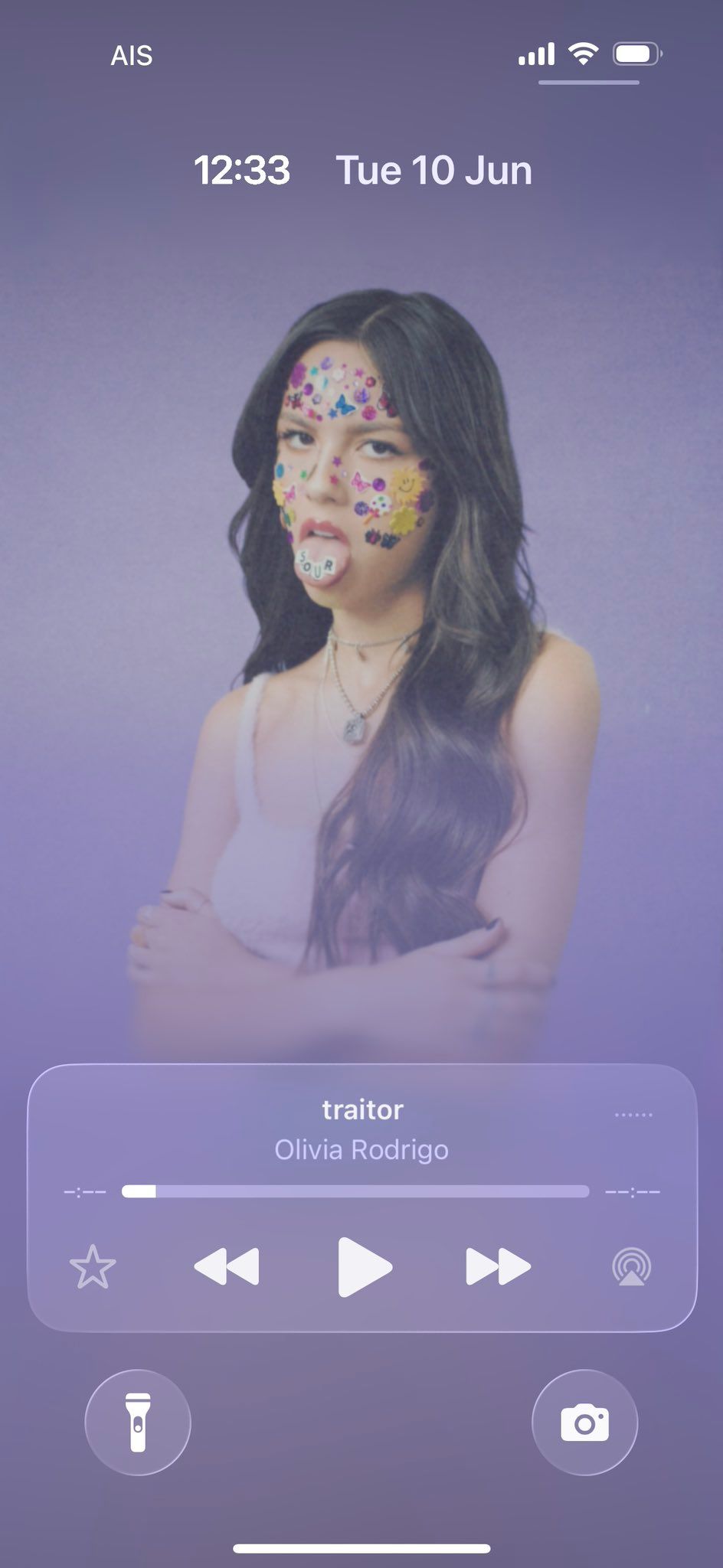Skip to the next track
The height and width of the screenshot is (1568, 723).
[498, 1266]
